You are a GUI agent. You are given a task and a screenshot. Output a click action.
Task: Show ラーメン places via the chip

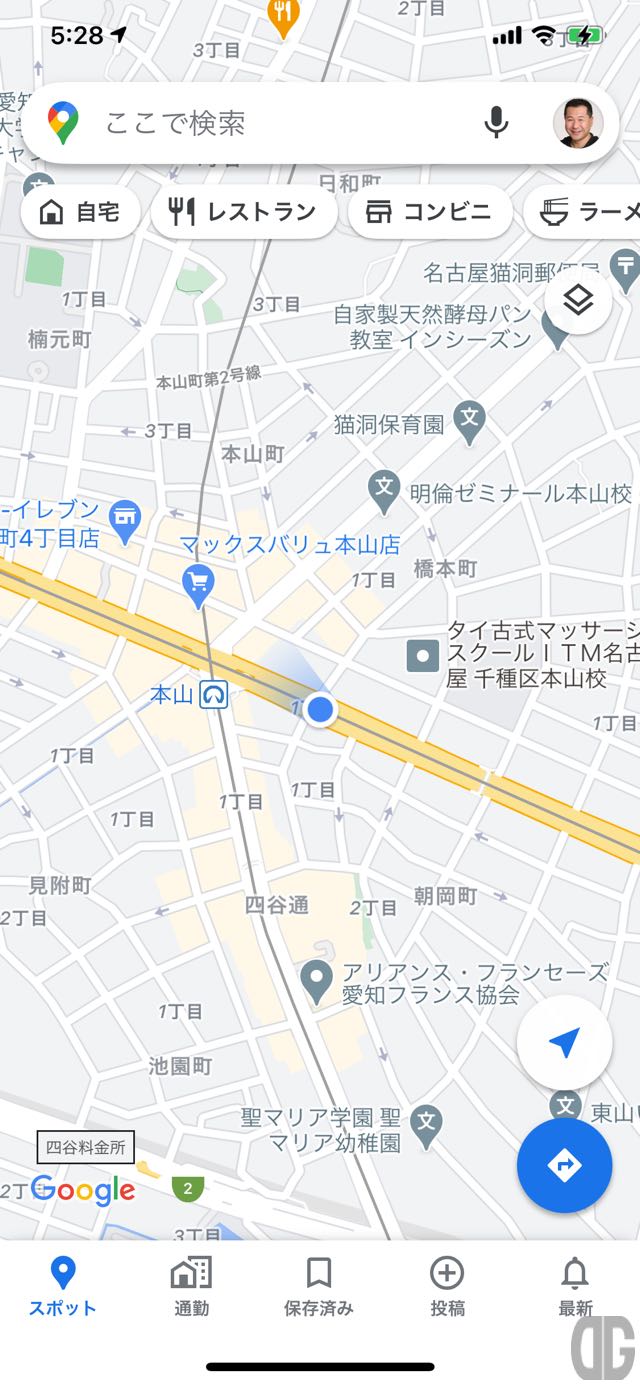[583, 212]
